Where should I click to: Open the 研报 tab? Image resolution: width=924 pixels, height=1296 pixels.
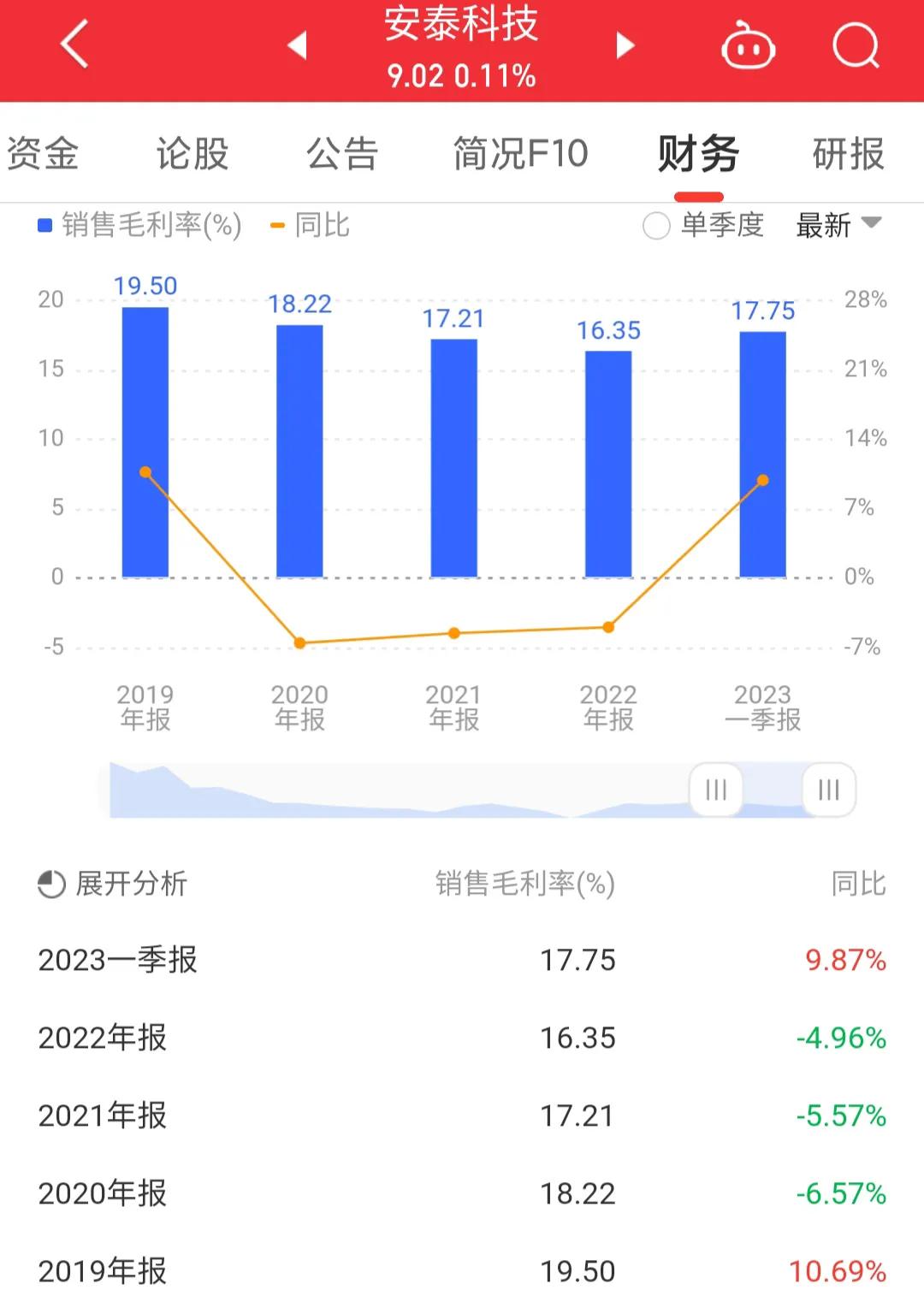[847, 154]
